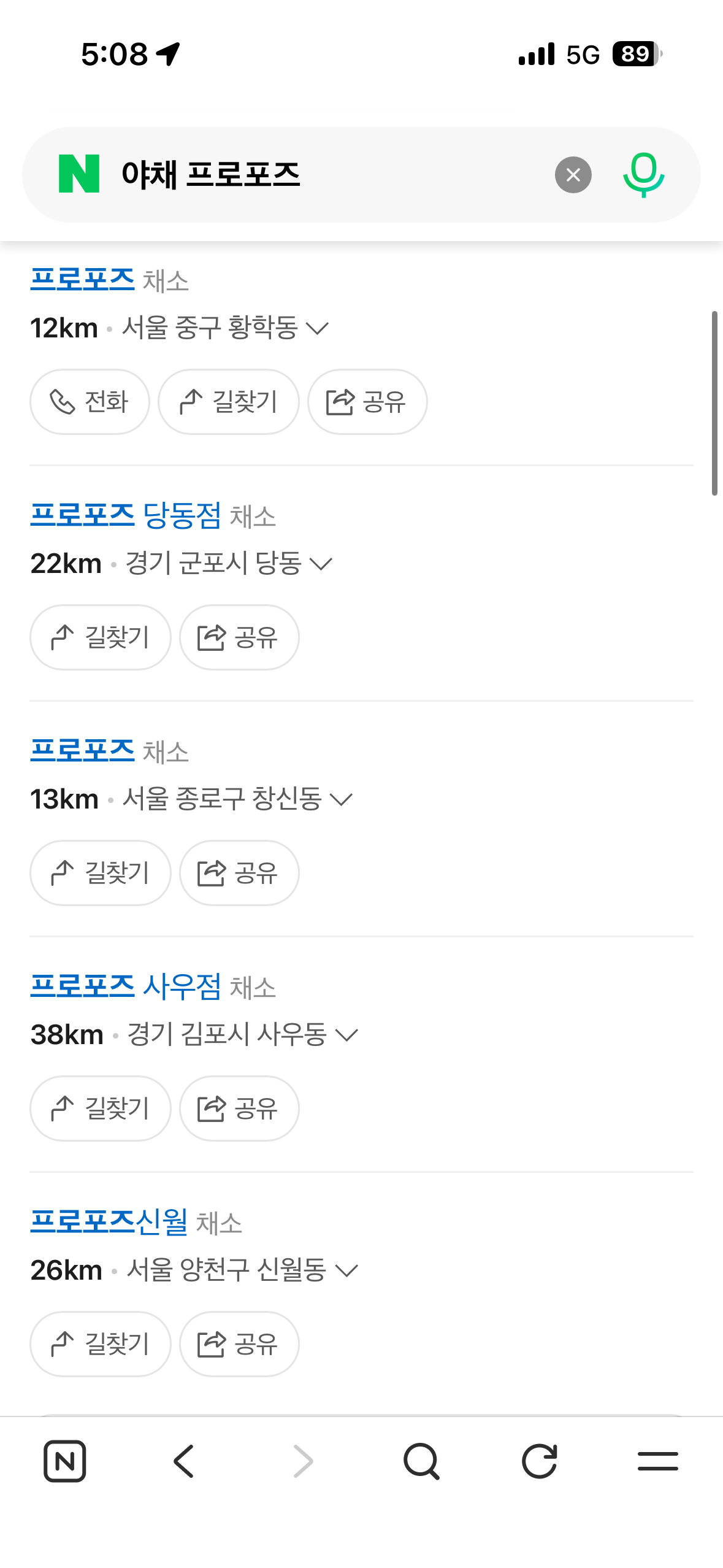
Task: Clear the search text with the X button
Action: coord(573,175)
